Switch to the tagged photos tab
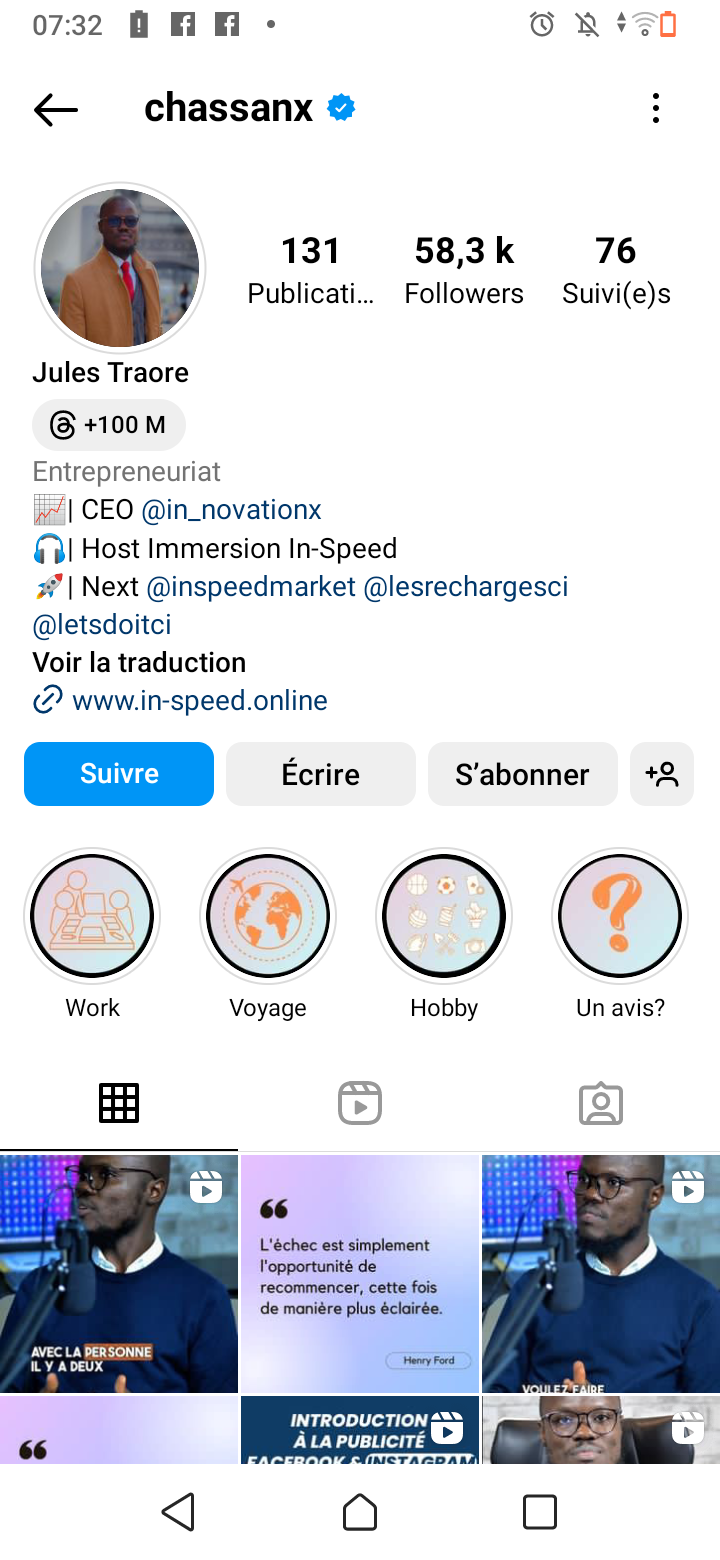720x1560 pixels. pyautogui.click(x=601, y=1104)
